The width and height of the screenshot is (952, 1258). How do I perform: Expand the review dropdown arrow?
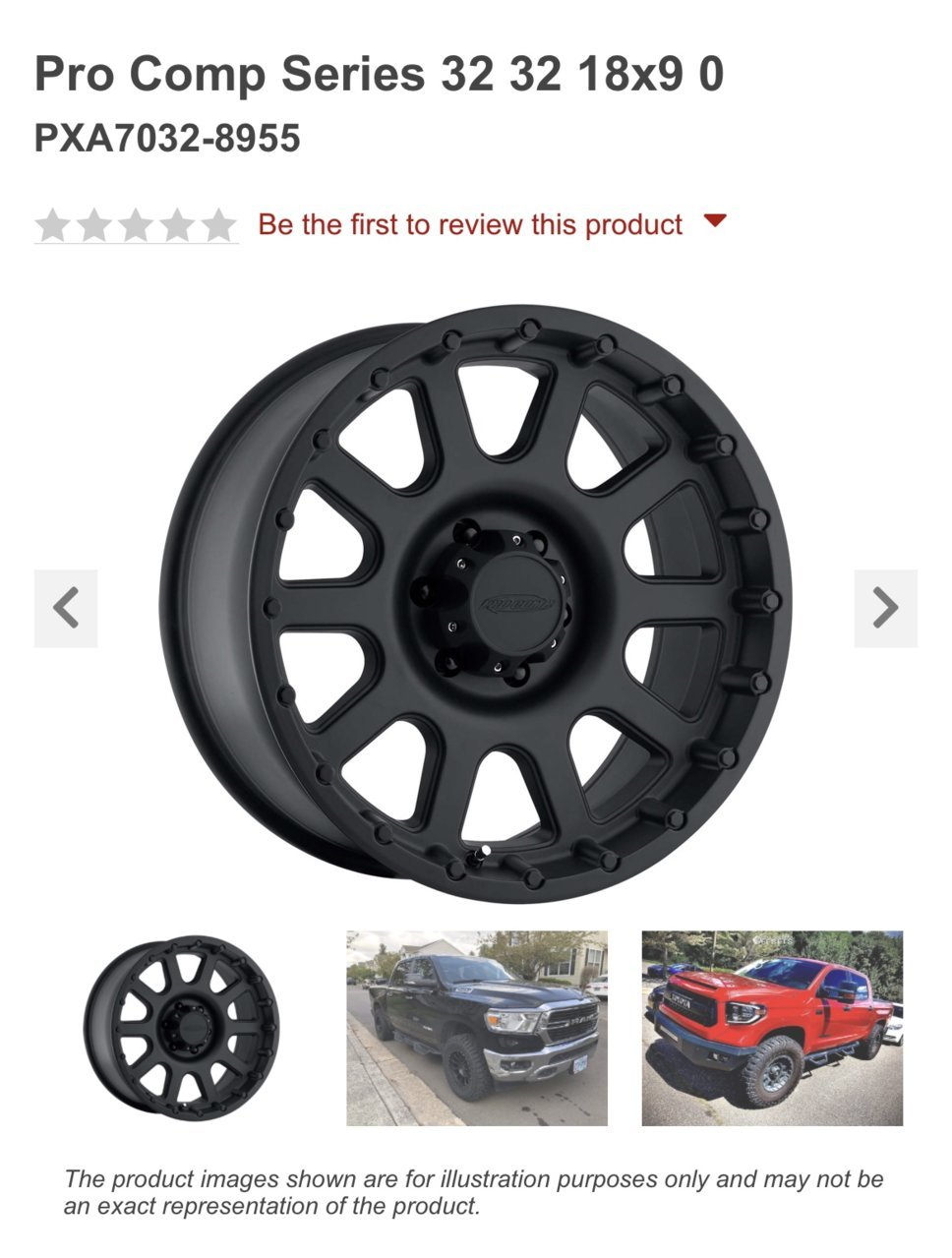(716, 221)
